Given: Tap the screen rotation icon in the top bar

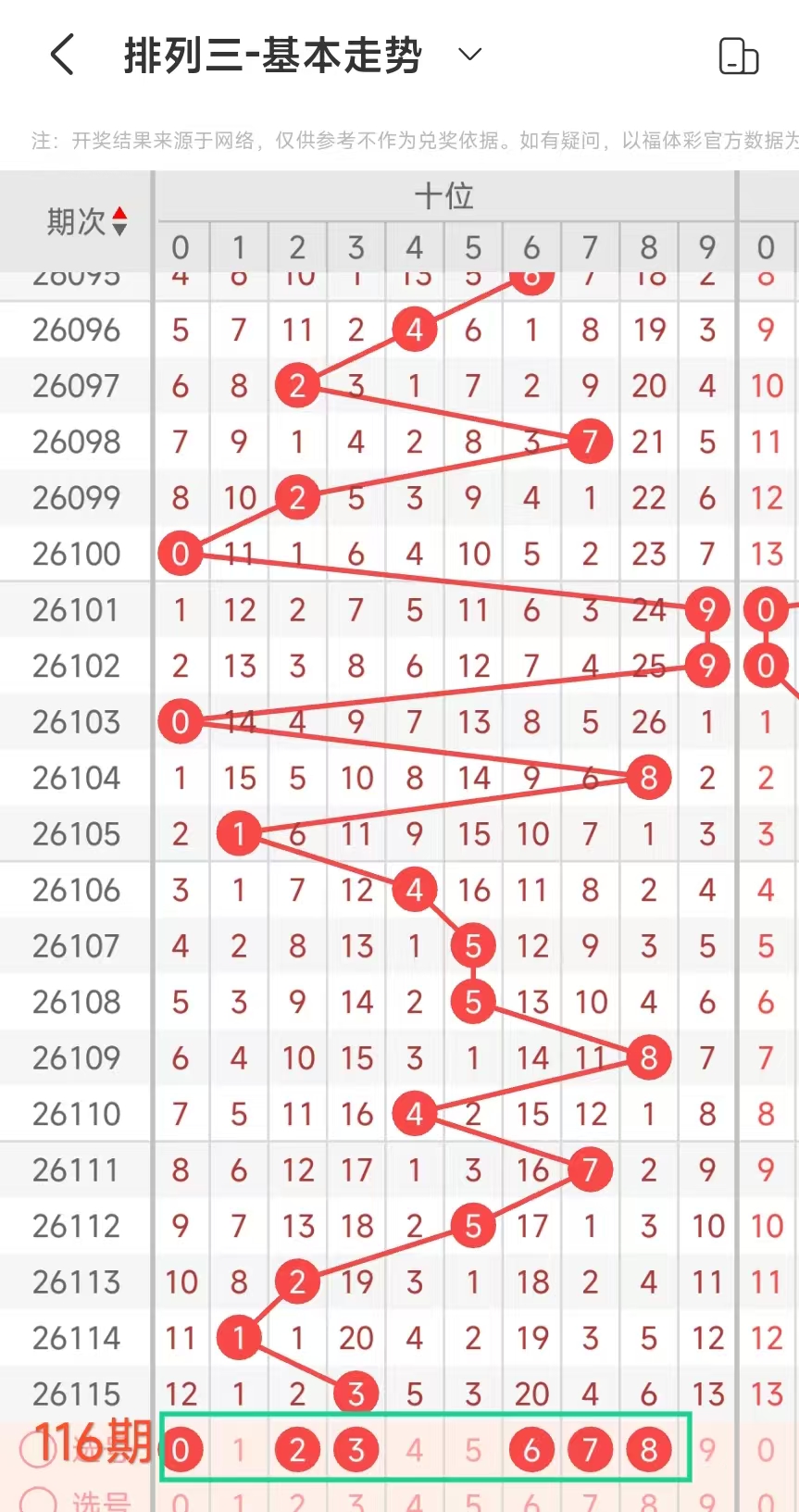Looking at the screenshot, I should point(739,56).
